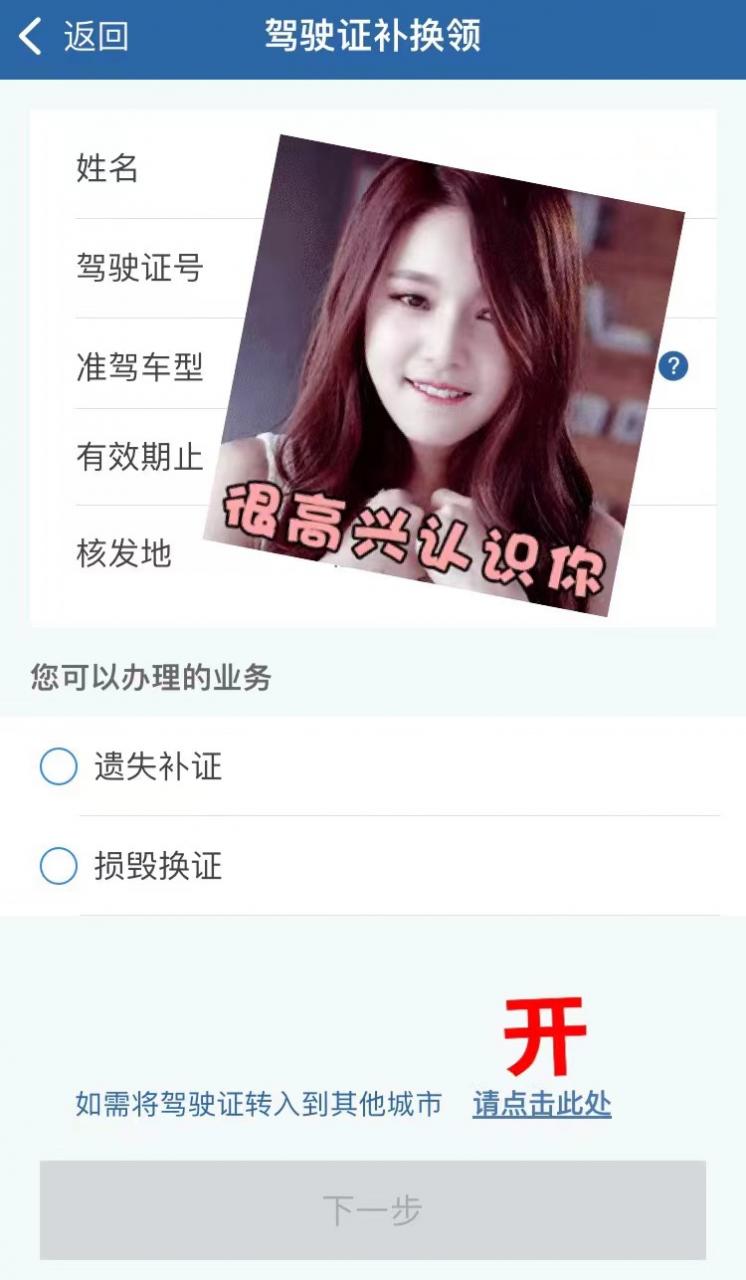This screenshot has height=1280, width=746.
Task: Choose the lost license replacement option
Action: (x=160, y=768)
